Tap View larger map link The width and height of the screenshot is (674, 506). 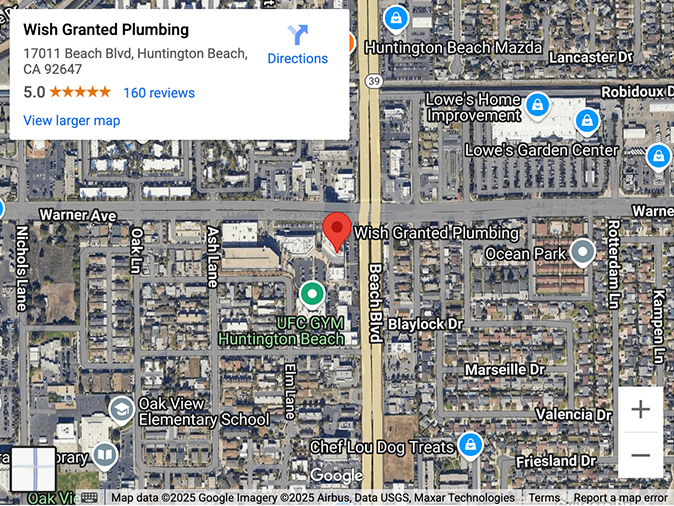click(71, 121)
